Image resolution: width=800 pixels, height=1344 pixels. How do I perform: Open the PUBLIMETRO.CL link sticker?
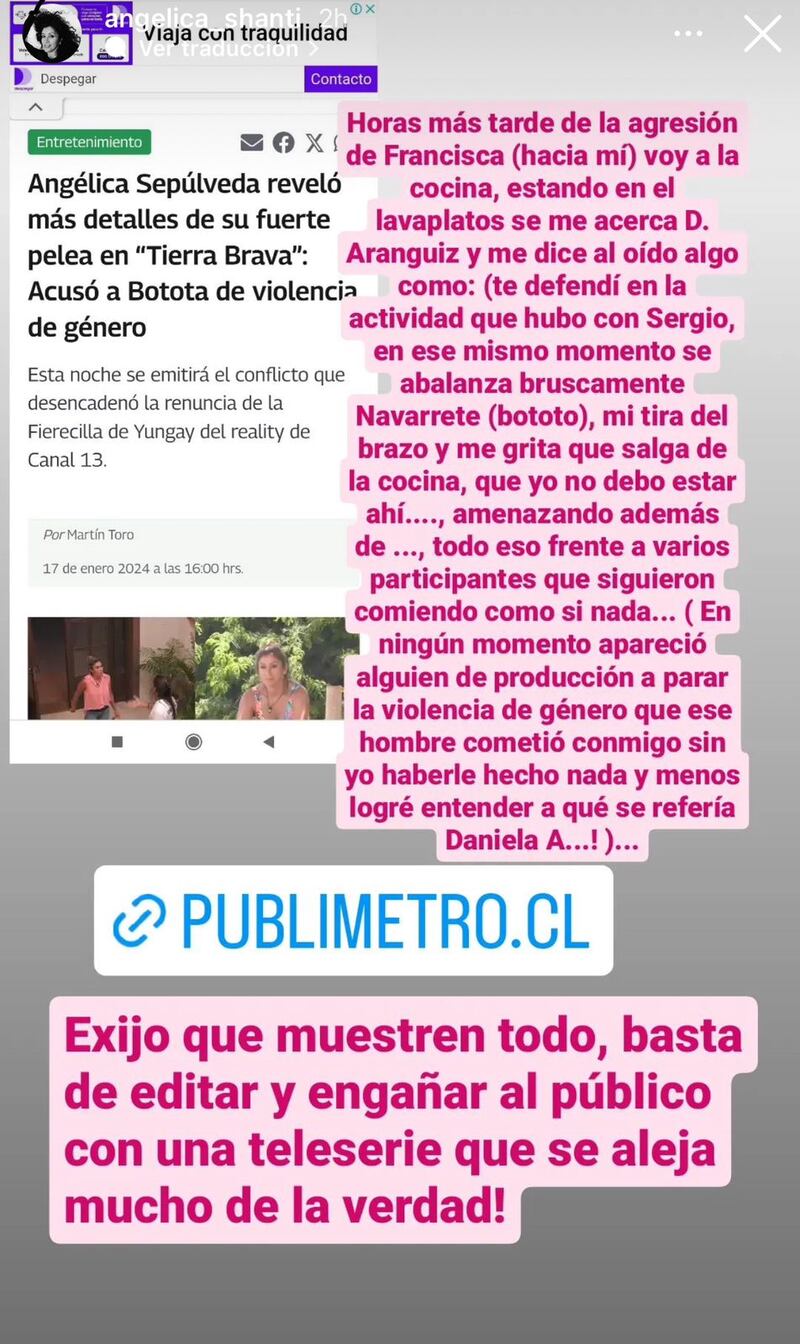coord(353,921)
